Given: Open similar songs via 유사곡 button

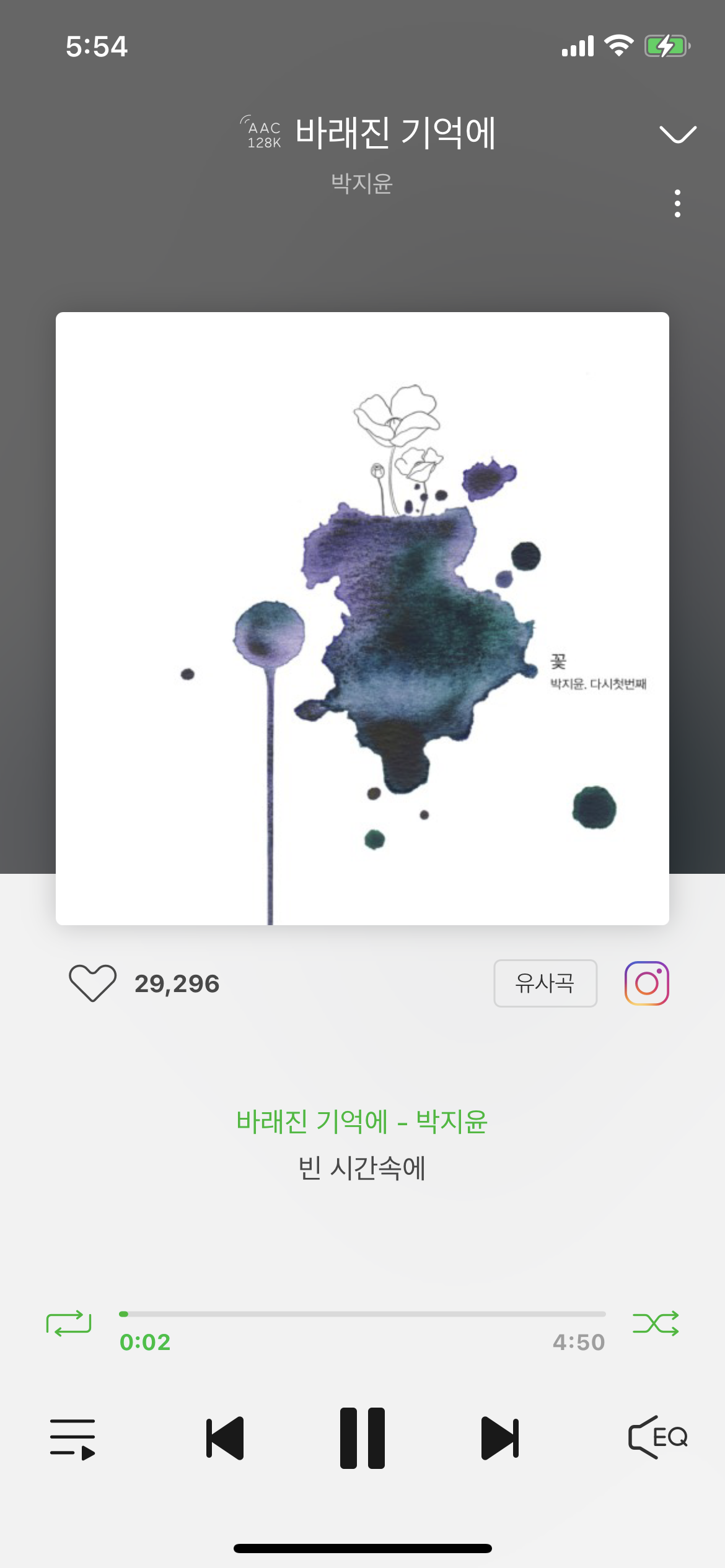Looking at the screenshot, I should (x=545, y=983).
